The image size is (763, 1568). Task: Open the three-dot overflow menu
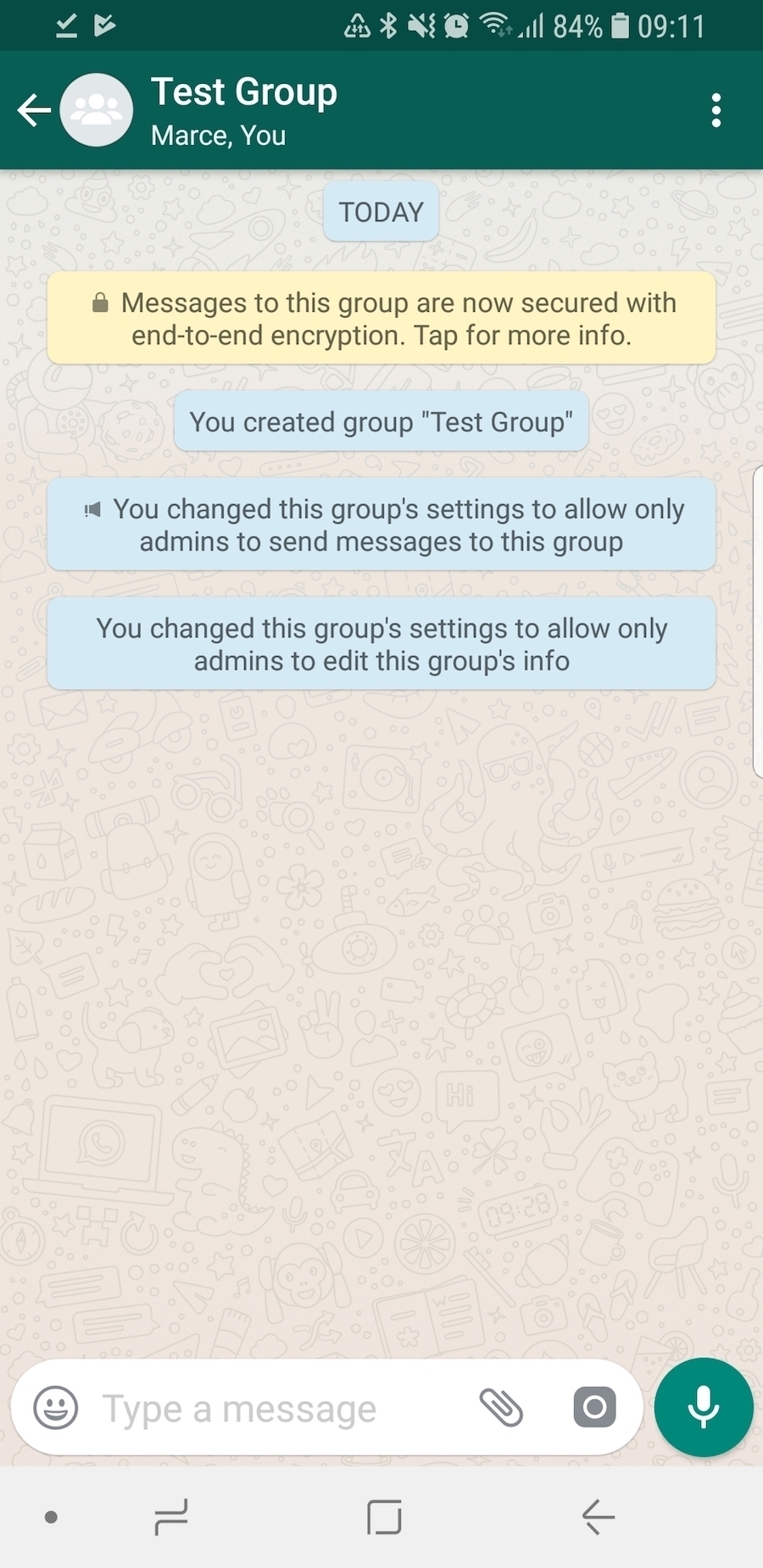point(716,110)
